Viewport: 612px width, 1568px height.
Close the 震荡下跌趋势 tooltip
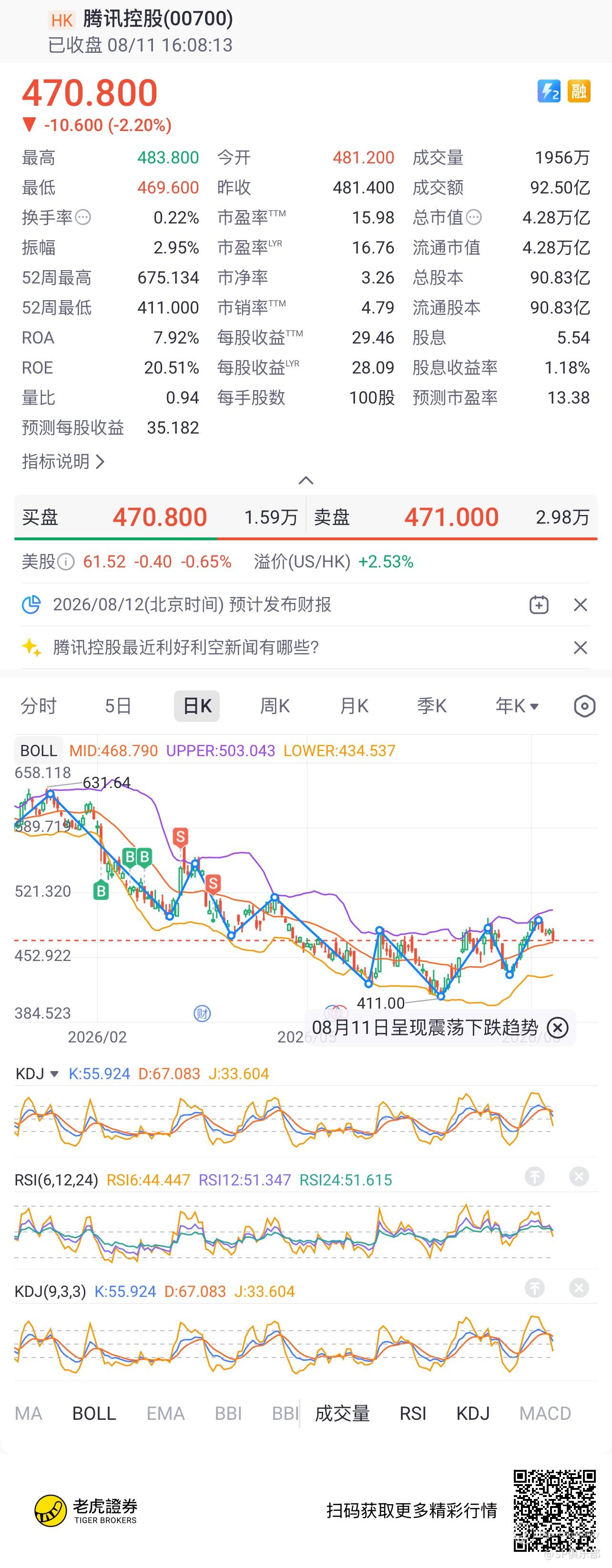(x=557, y=1028)
